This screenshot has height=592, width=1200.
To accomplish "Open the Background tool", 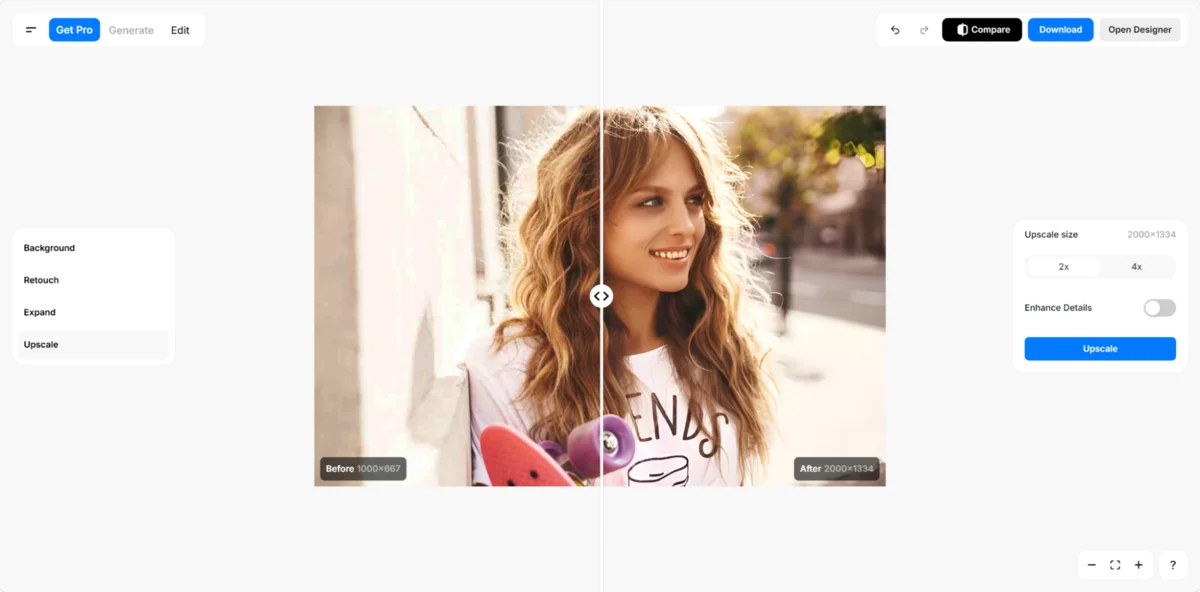I will click(50, 248).
